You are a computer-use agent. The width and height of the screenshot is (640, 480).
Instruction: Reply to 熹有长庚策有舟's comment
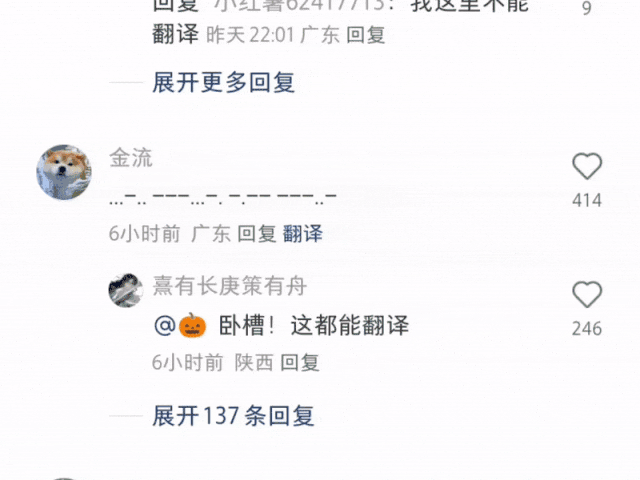click(x=299, y=362)
